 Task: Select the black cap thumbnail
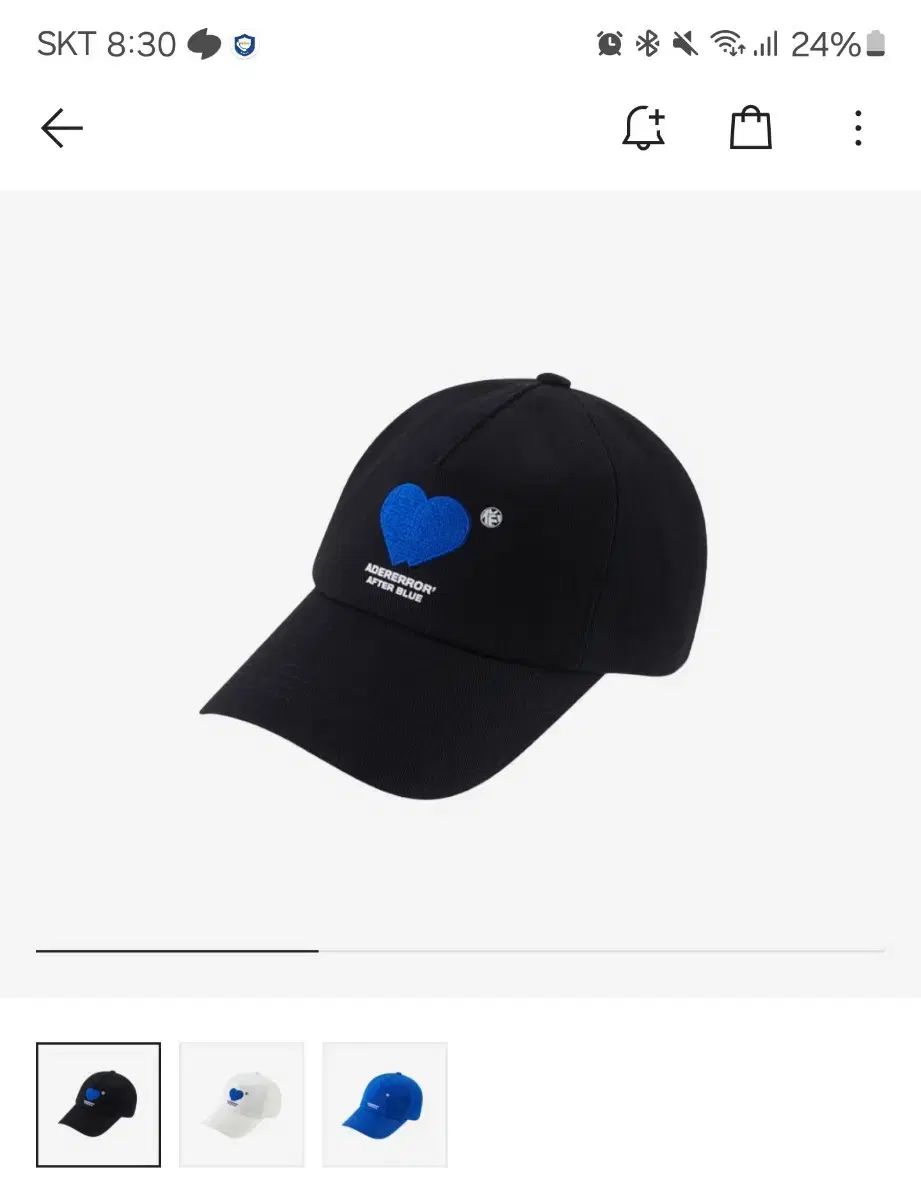pos(98,1104)
